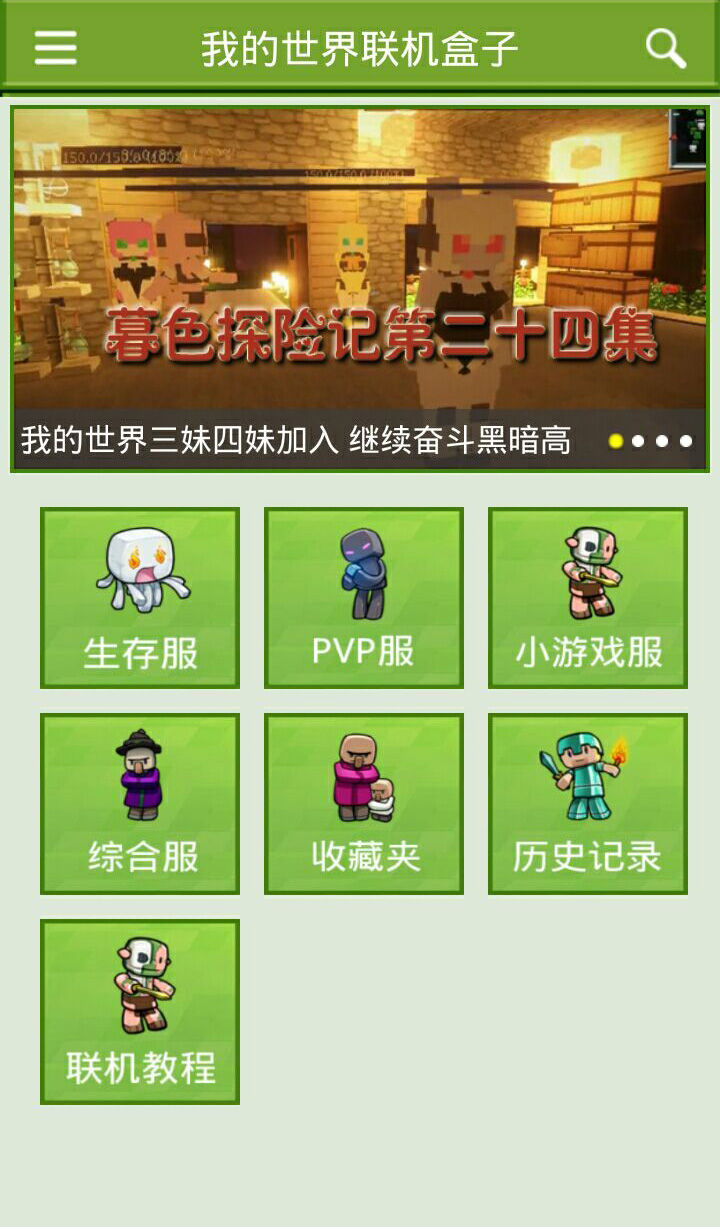Switch to the third banner slide dot

coord(663,440)
